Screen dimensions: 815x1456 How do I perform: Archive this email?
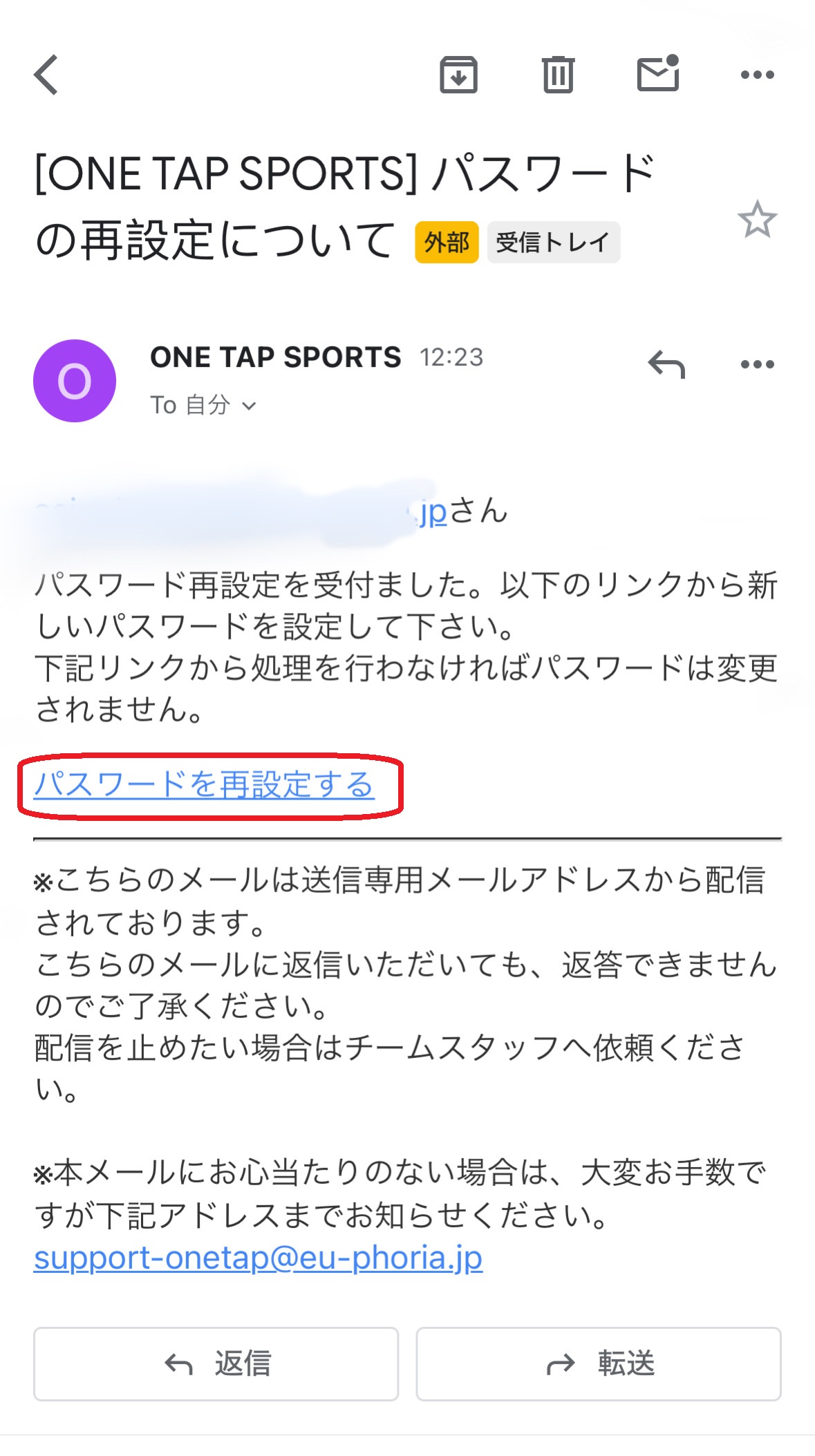pyautogui.click(x=458, y=75)
